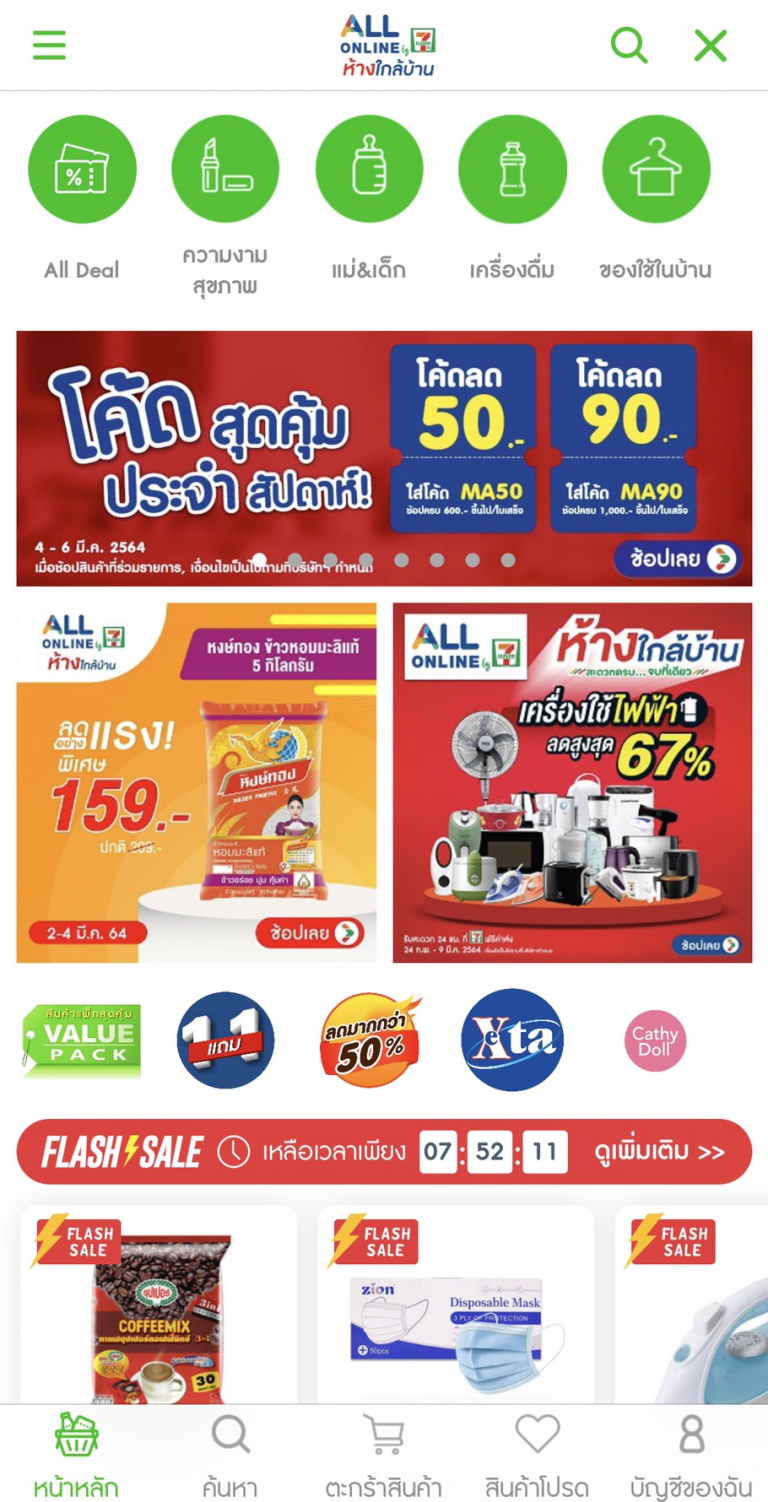
Task: Open the Coffeemix flash sale product
Action: [158, 1304]
